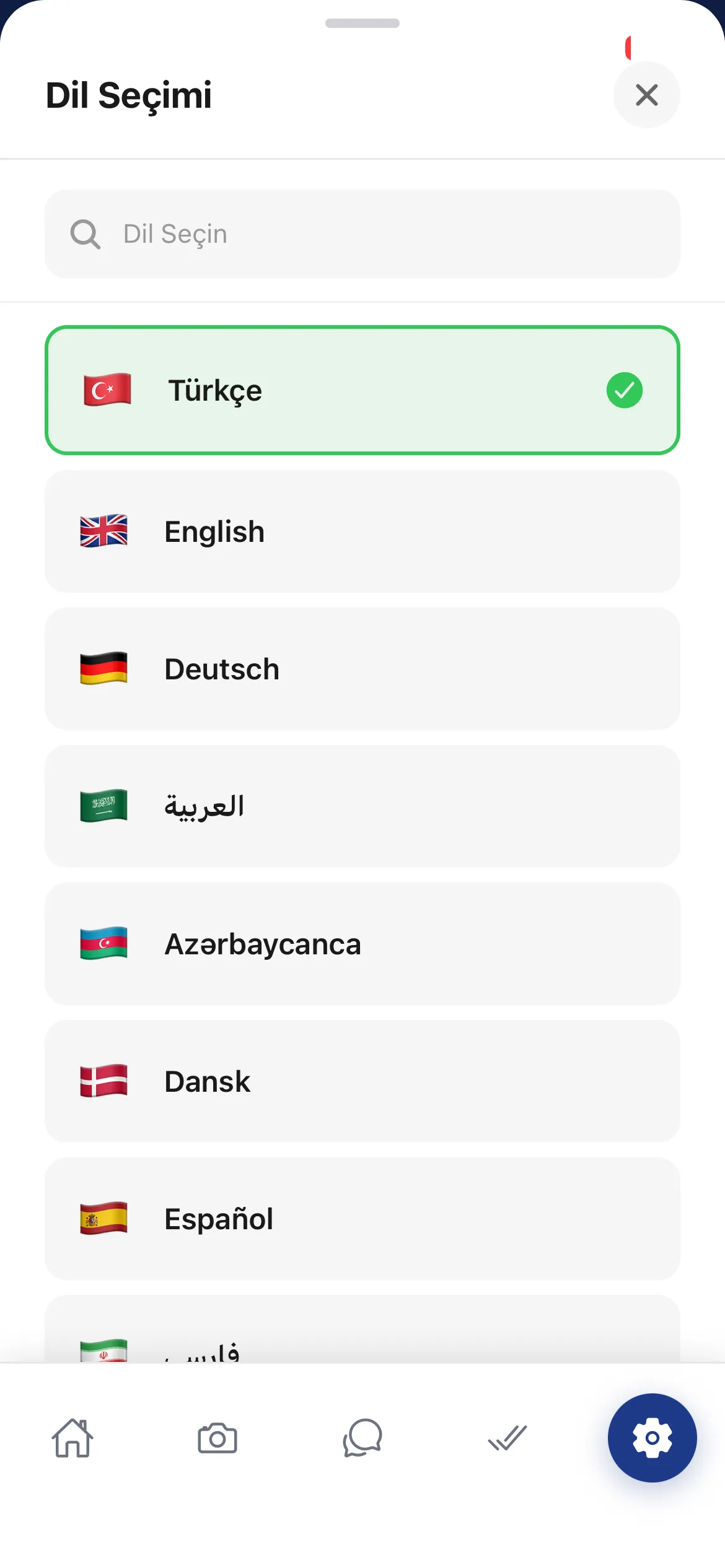The image size is (725, 1568).
Task: Click the Dil Seçin search field
Action: click(x=362, y=234)
